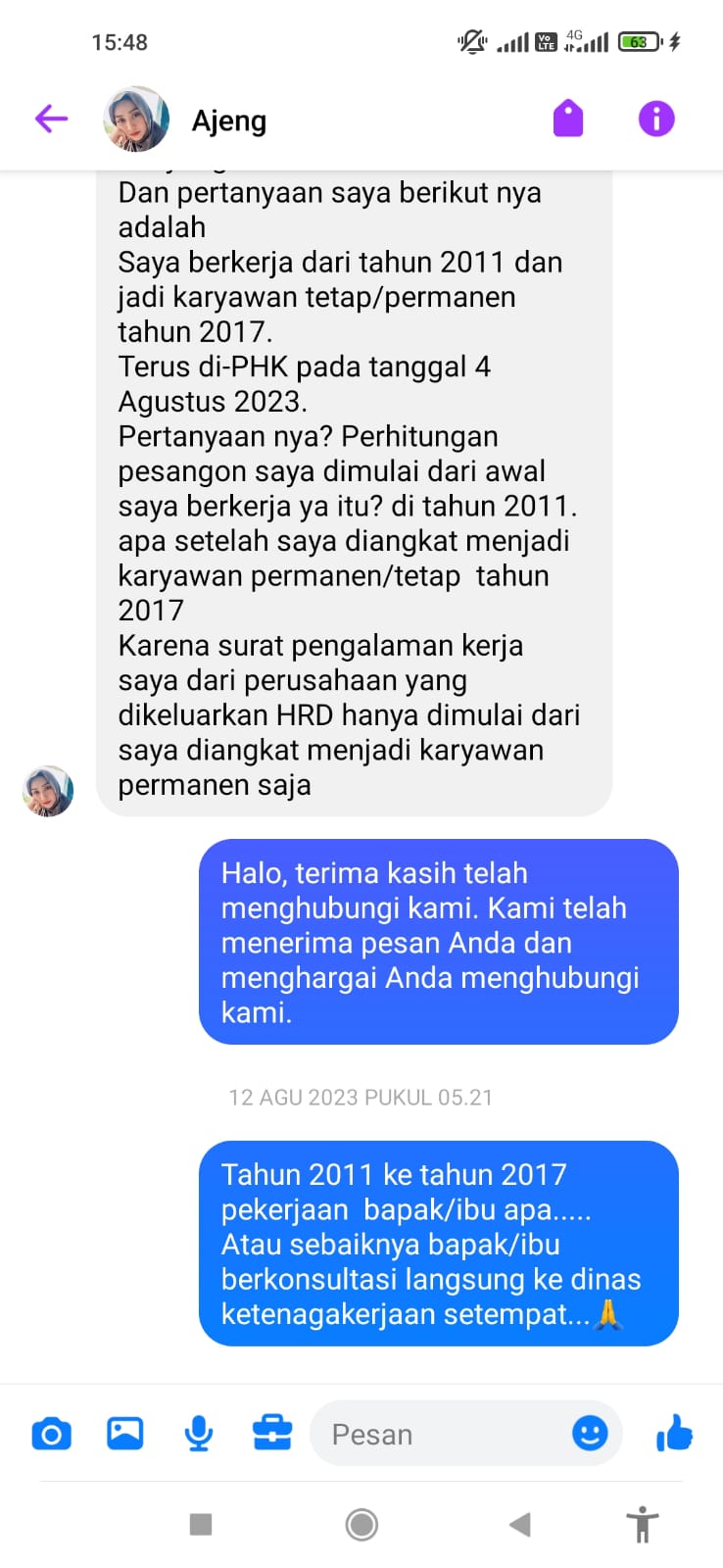
Task: Open the emoji picker smiley
Action: coord(590,1434)
